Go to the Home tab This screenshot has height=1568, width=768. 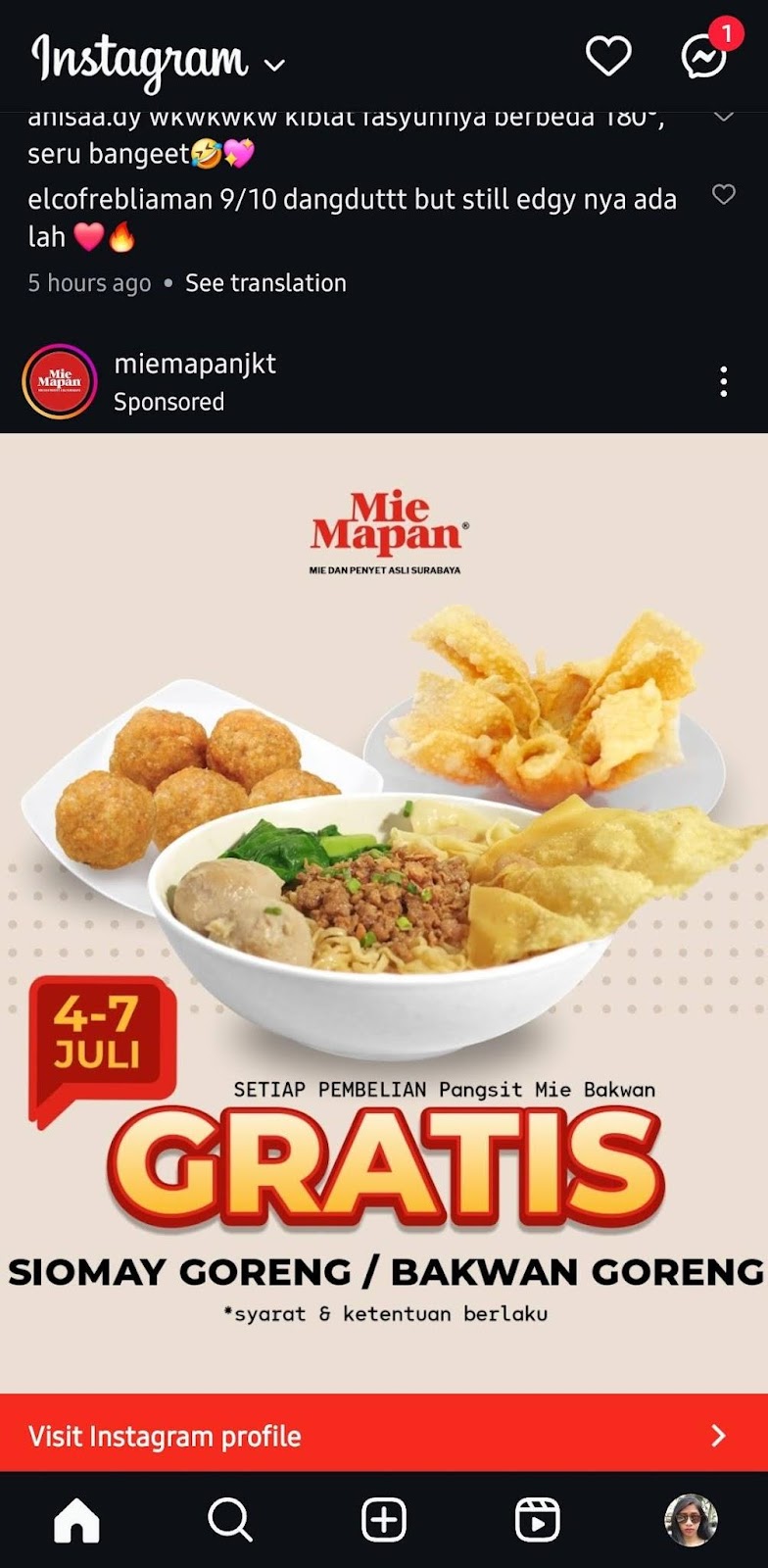coord(76,1520)
